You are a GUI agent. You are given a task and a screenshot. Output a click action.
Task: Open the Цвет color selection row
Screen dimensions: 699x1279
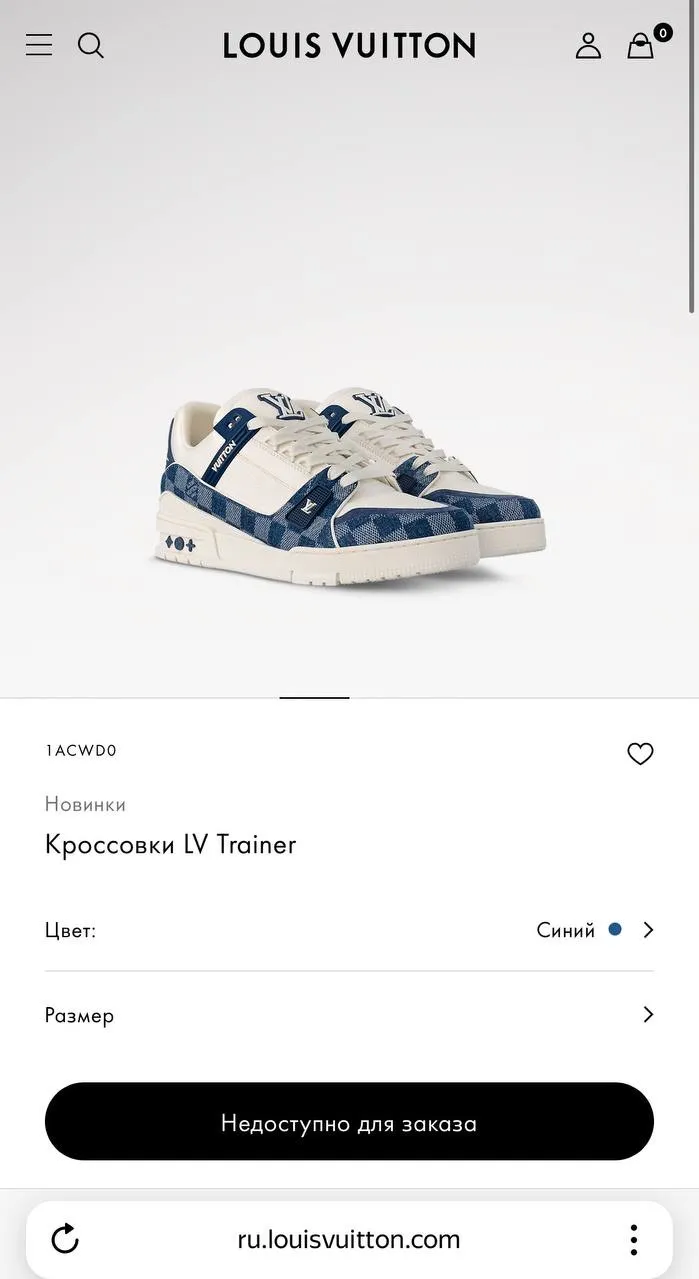coord(349,930)
